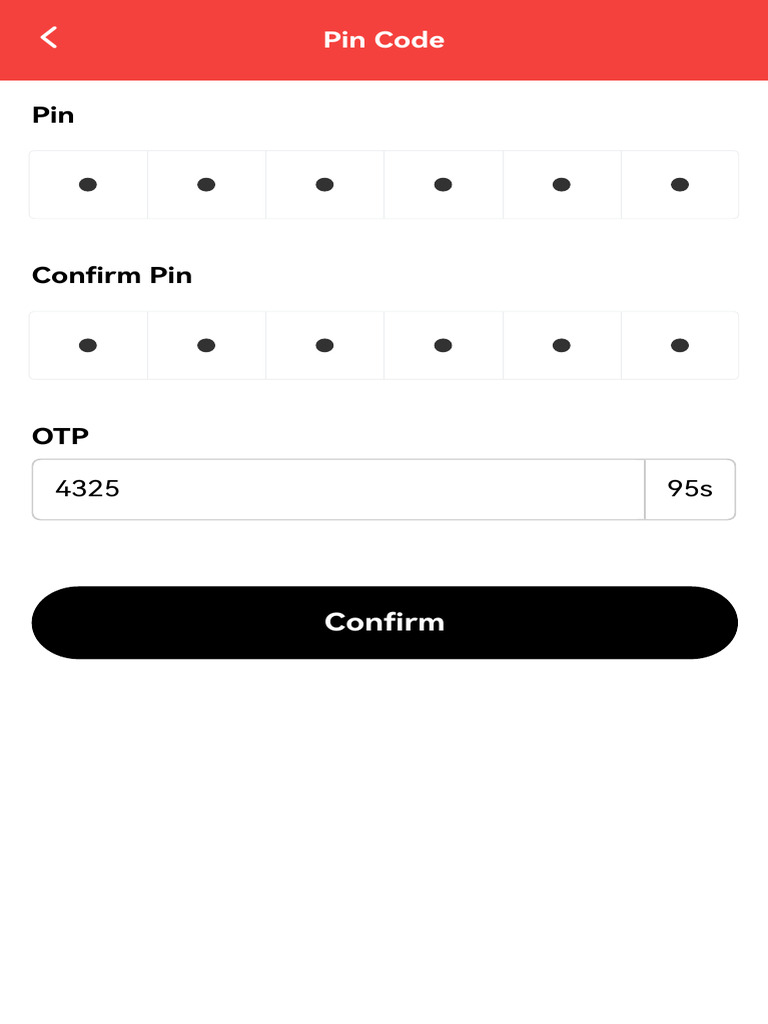Submit the pin with Confirm button

[x=384, y=622]
